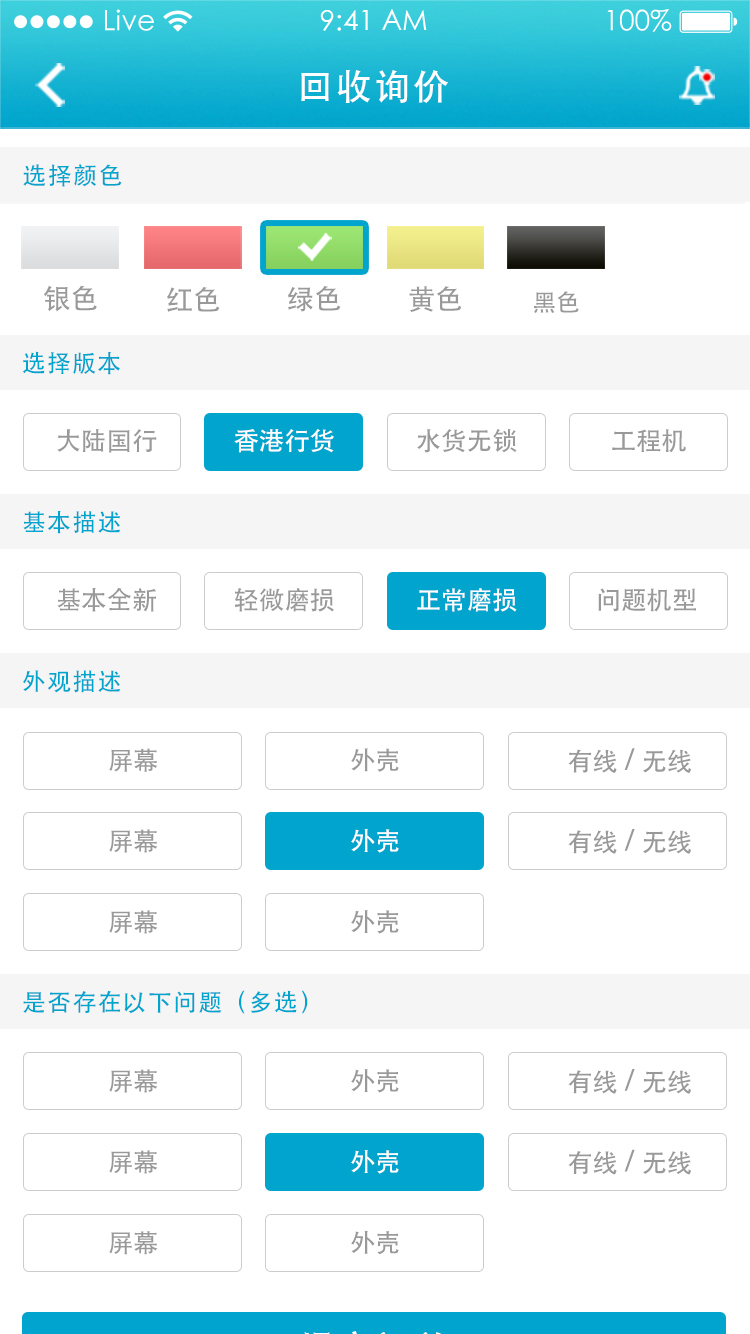The width and height of the screenshot is (750, 1334).
Task: Tap the green 绿色 color swatch
Action: (314, 247)
